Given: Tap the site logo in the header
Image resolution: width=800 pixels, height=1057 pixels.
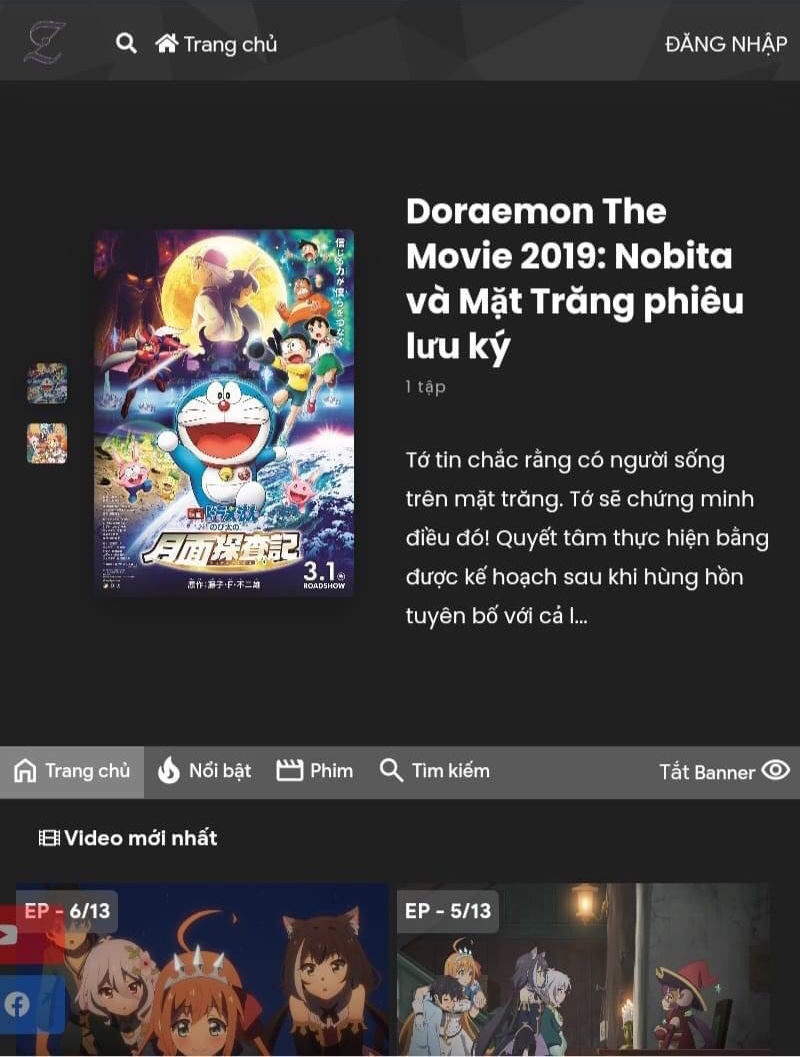Looking at the screenshot, I should [x=45, y=42].
